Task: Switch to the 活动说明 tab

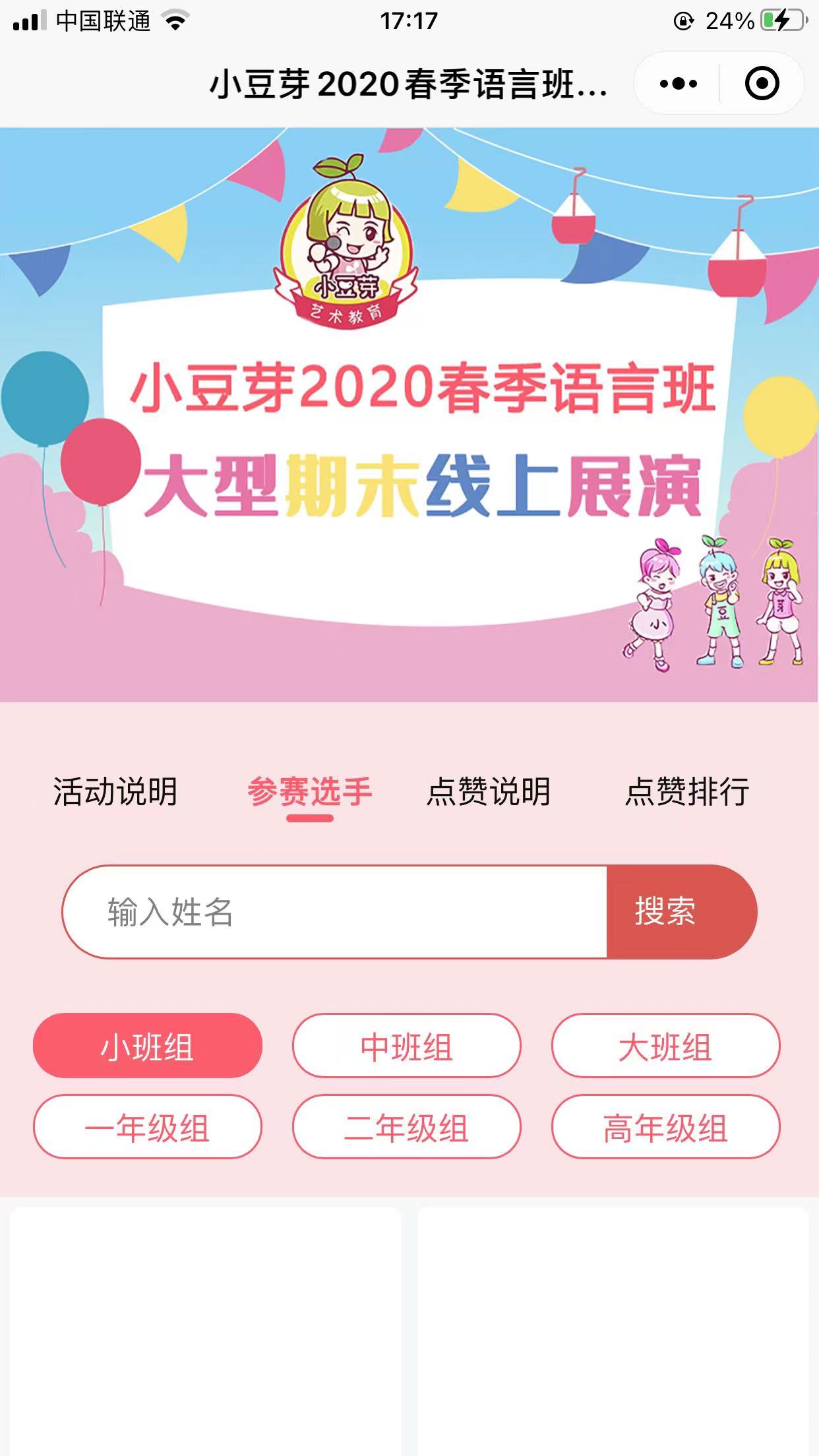Action: tap(115, 791)
